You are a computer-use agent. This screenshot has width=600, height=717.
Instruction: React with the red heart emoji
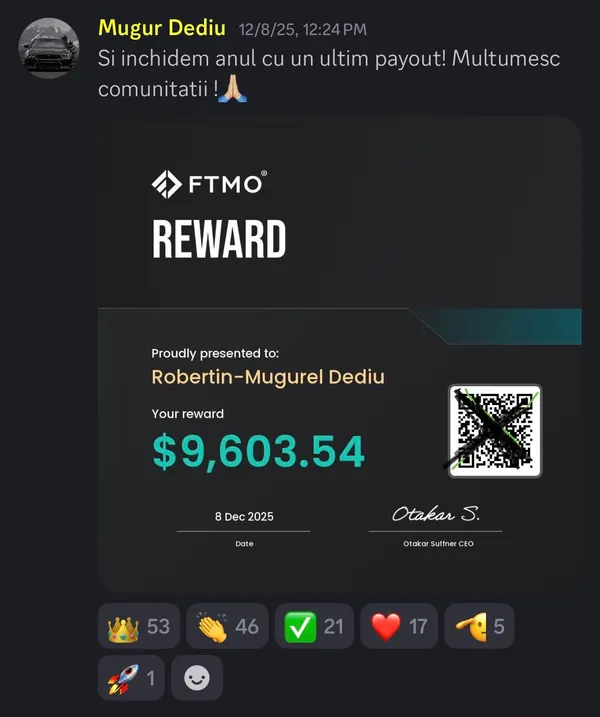pos(399,626)
